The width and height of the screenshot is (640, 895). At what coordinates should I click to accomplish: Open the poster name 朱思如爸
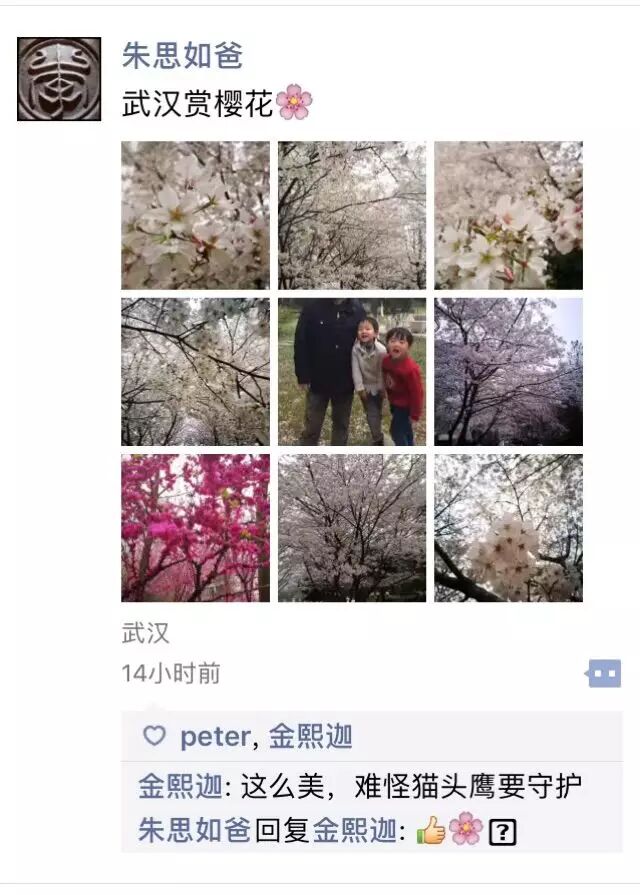(182, 55)
